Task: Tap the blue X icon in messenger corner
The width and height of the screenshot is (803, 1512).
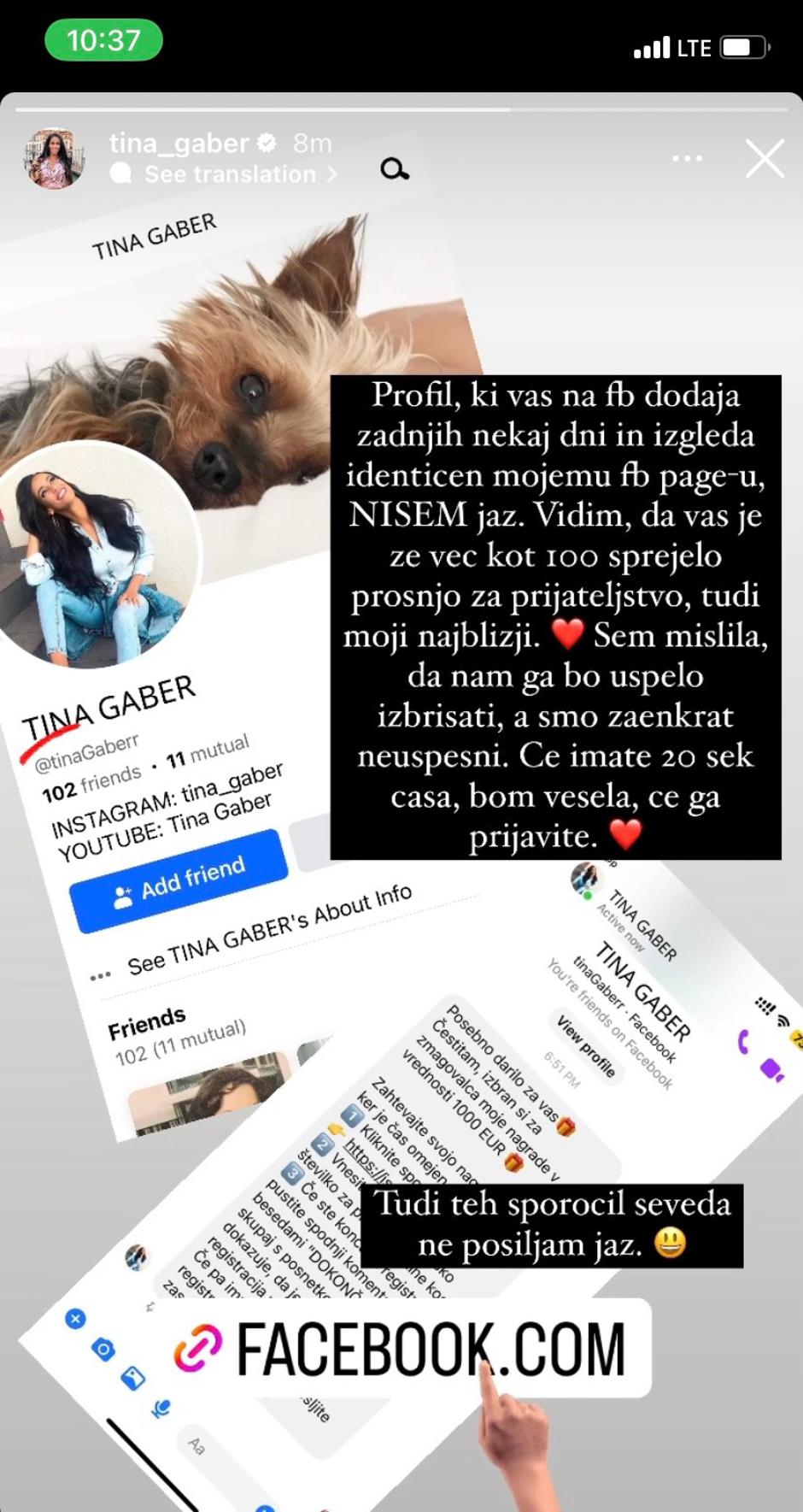Action: point(73,1320)
